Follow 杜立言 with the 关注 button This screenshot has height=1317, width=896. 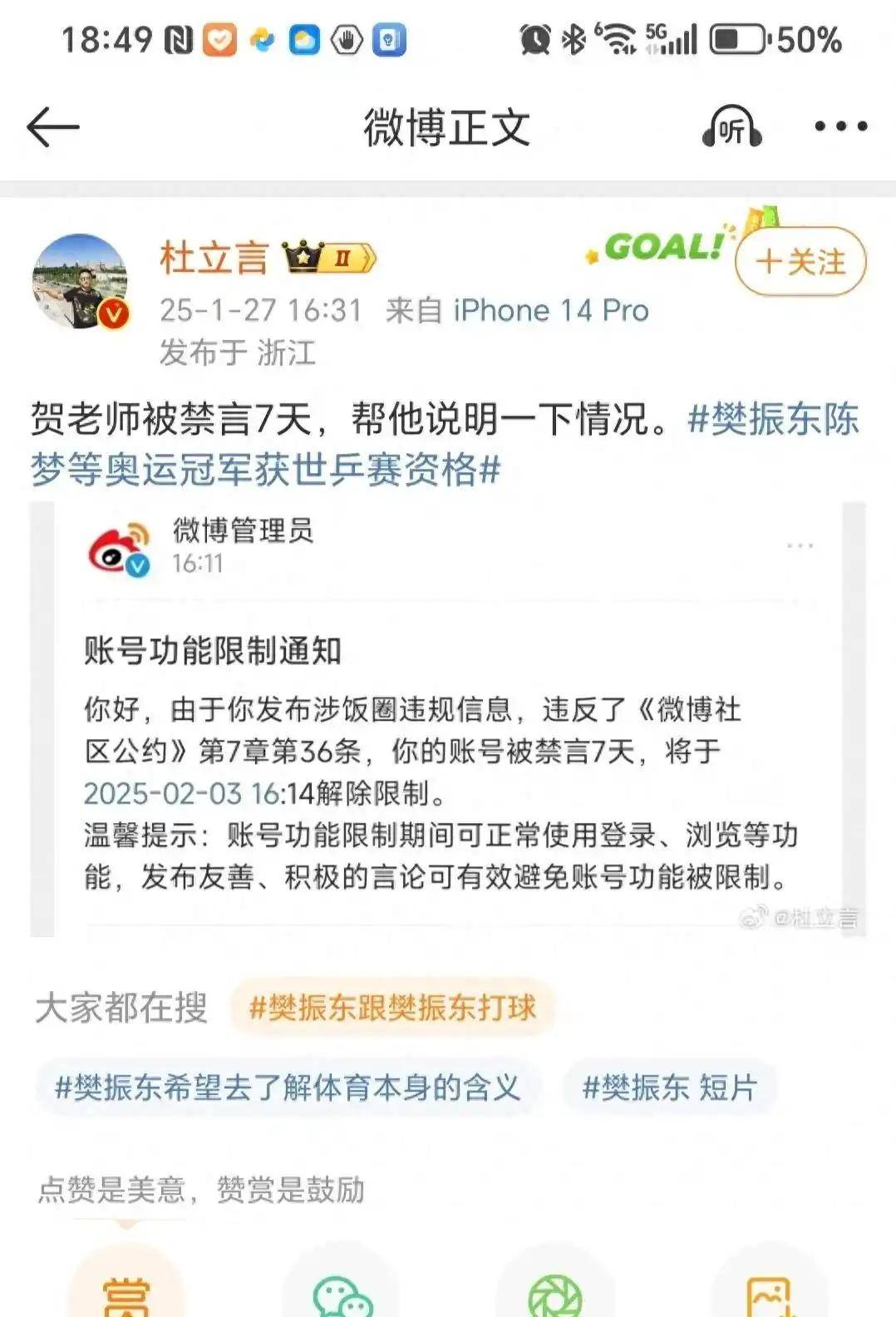click(x=800, y=262)
